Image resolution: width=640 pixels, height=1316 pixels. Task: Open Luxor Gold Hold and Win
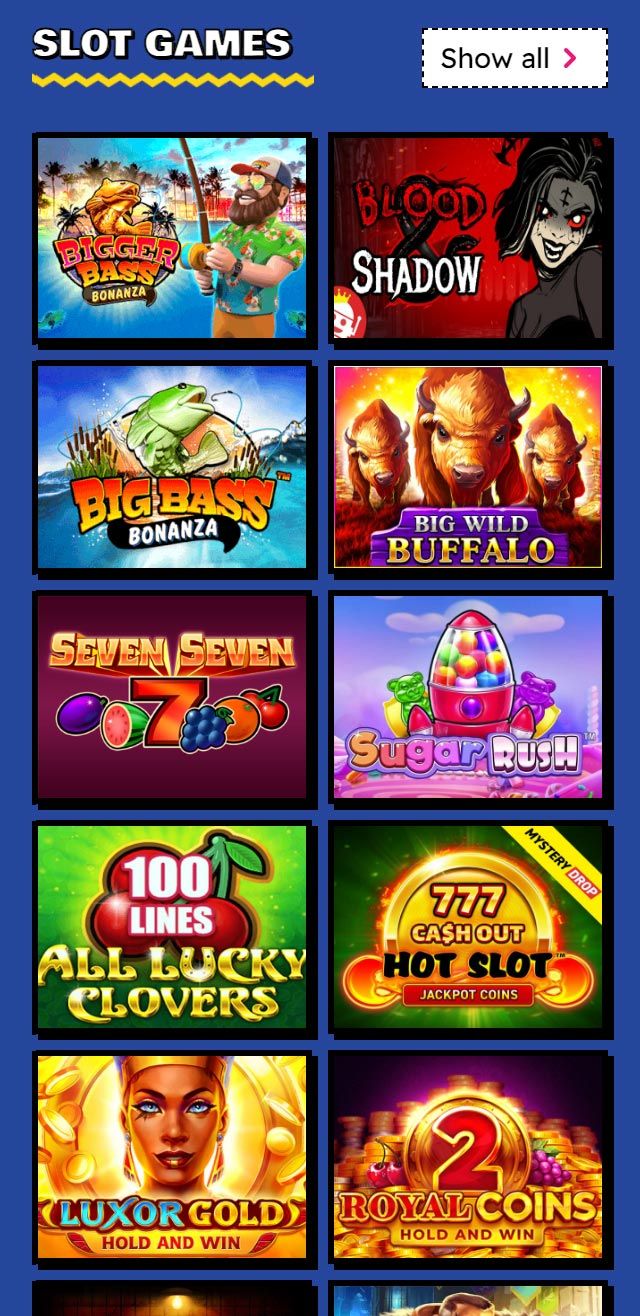172,1157
